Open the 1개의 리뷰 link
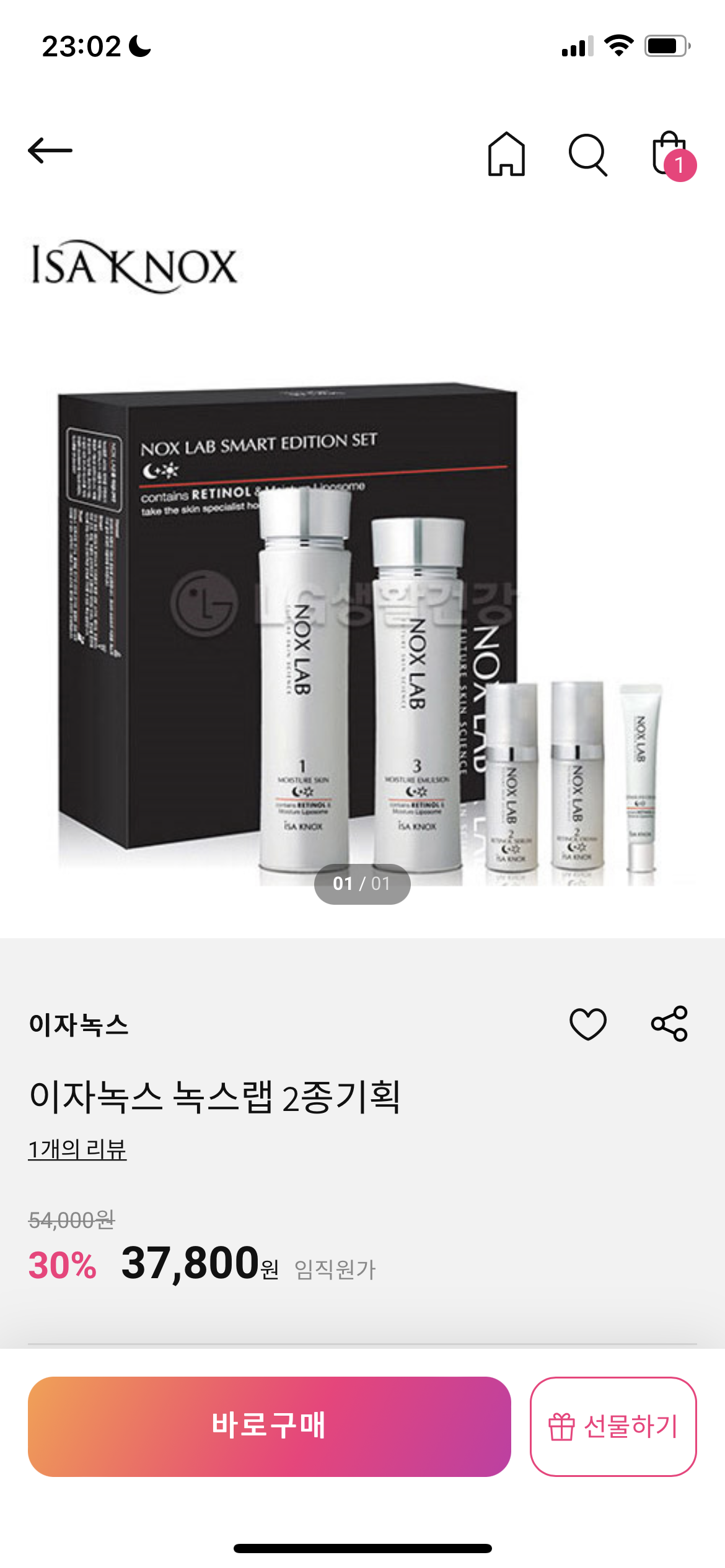Image resolution: width=725 pixels, height=1568 pixels. pyautogui.click(x=77, y=1149)
